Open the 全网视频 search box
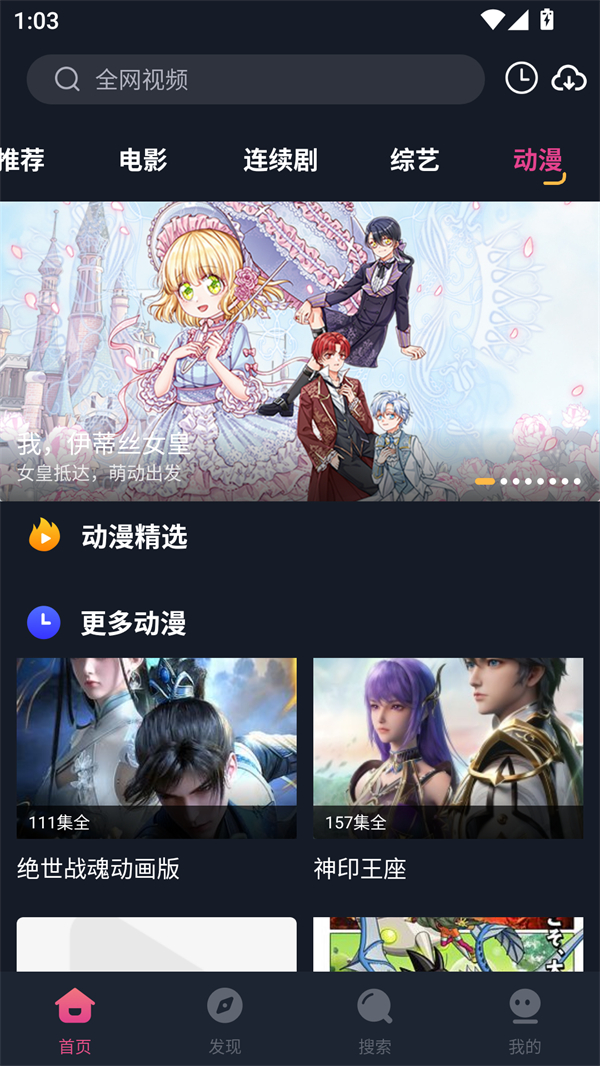Image resolution: width=600 pixels, height=1066 pixels. pyautogui.click(x=255, y=79)
